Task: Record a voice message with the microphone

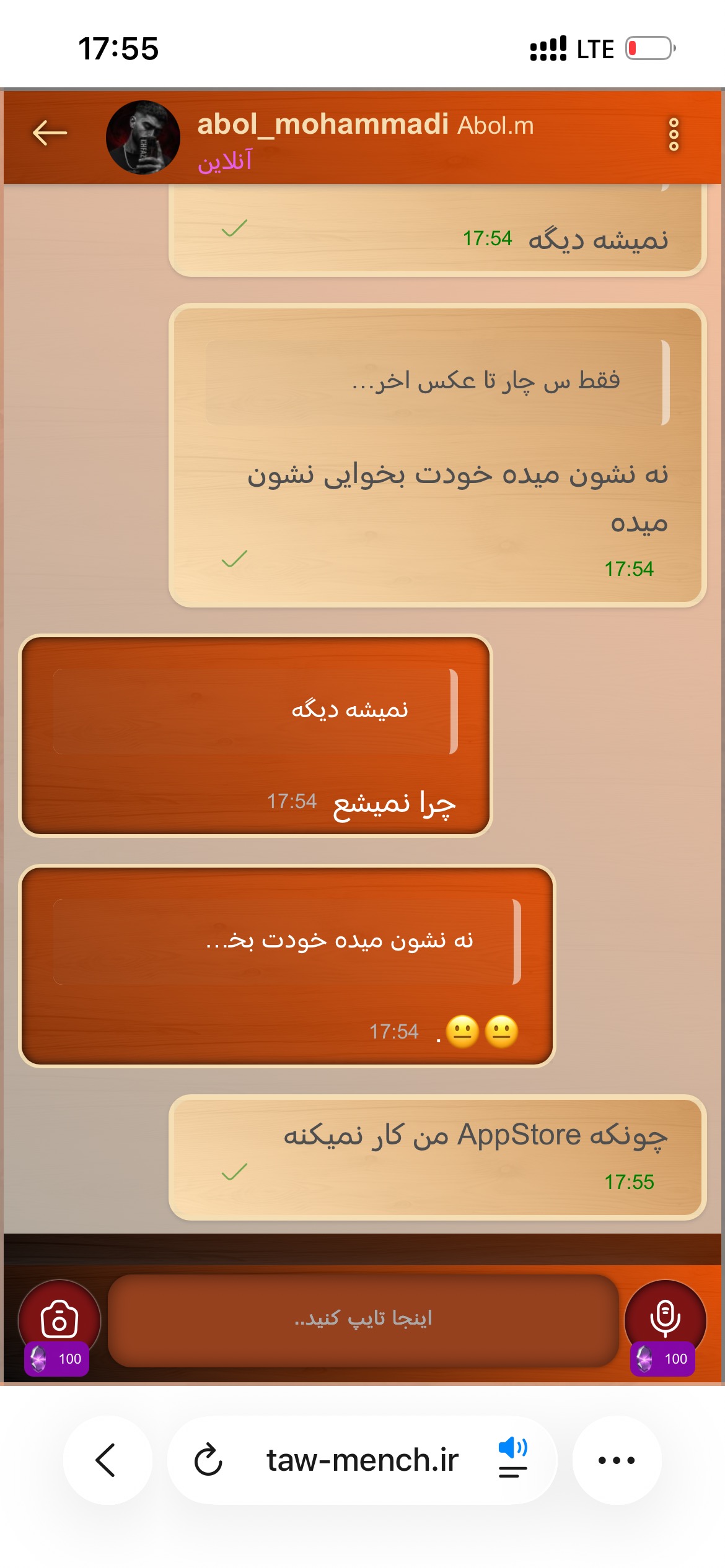Action: click(665, 1319)
